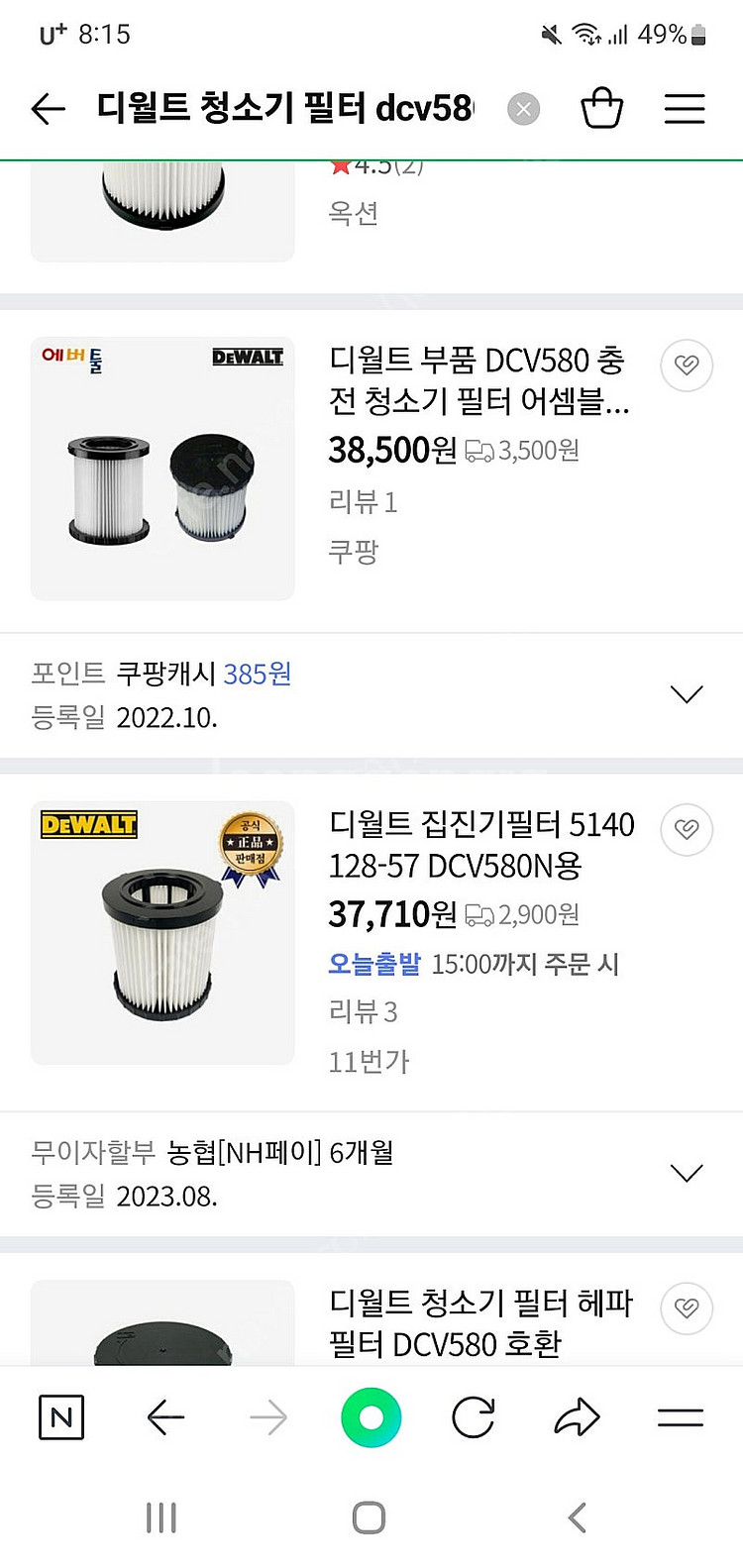Edit the 디월트 청소기 필터 search field
Screen dimensions: 743x1568
(x=285, y=108)
